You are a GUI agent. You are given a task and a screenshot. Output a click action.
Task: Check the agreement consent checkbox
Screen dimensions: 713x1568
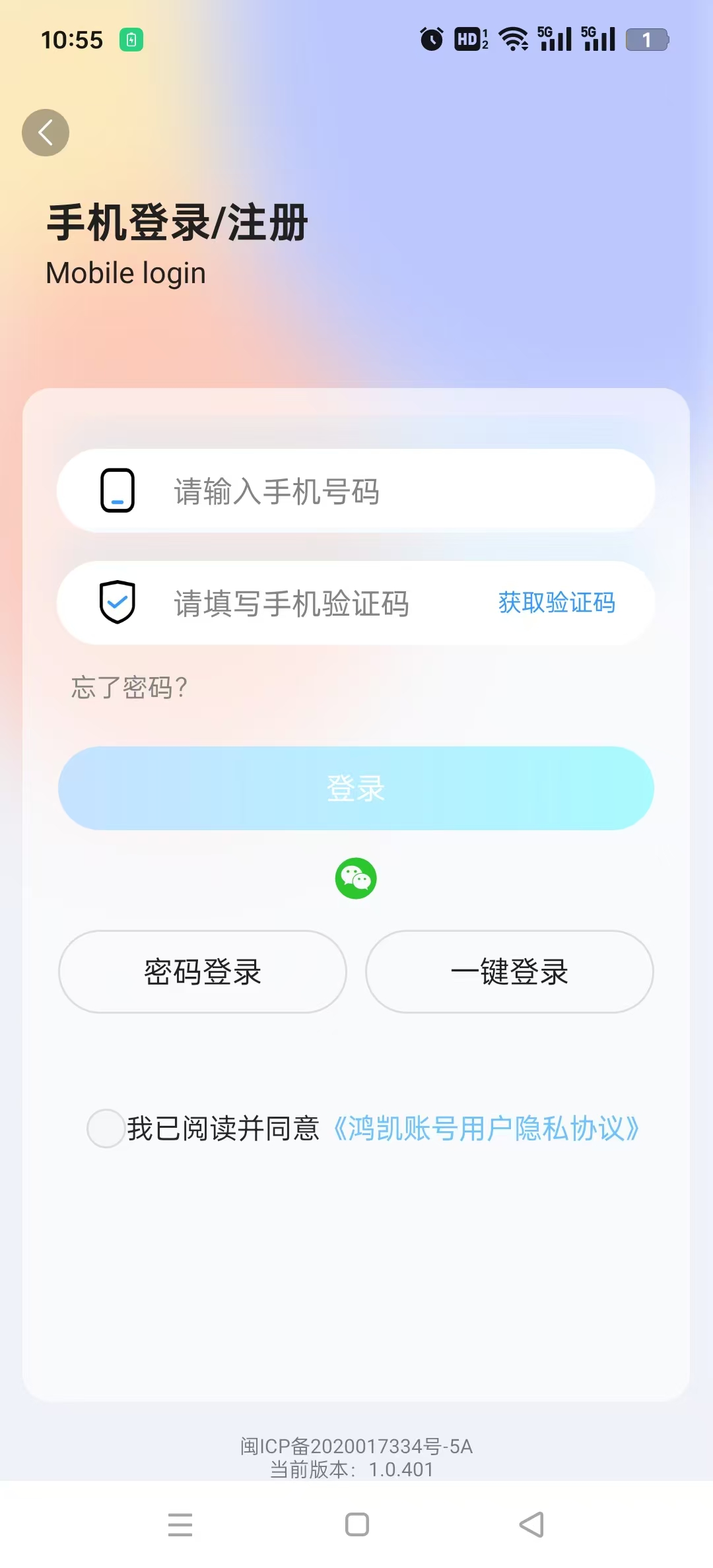click(106, 1128)
